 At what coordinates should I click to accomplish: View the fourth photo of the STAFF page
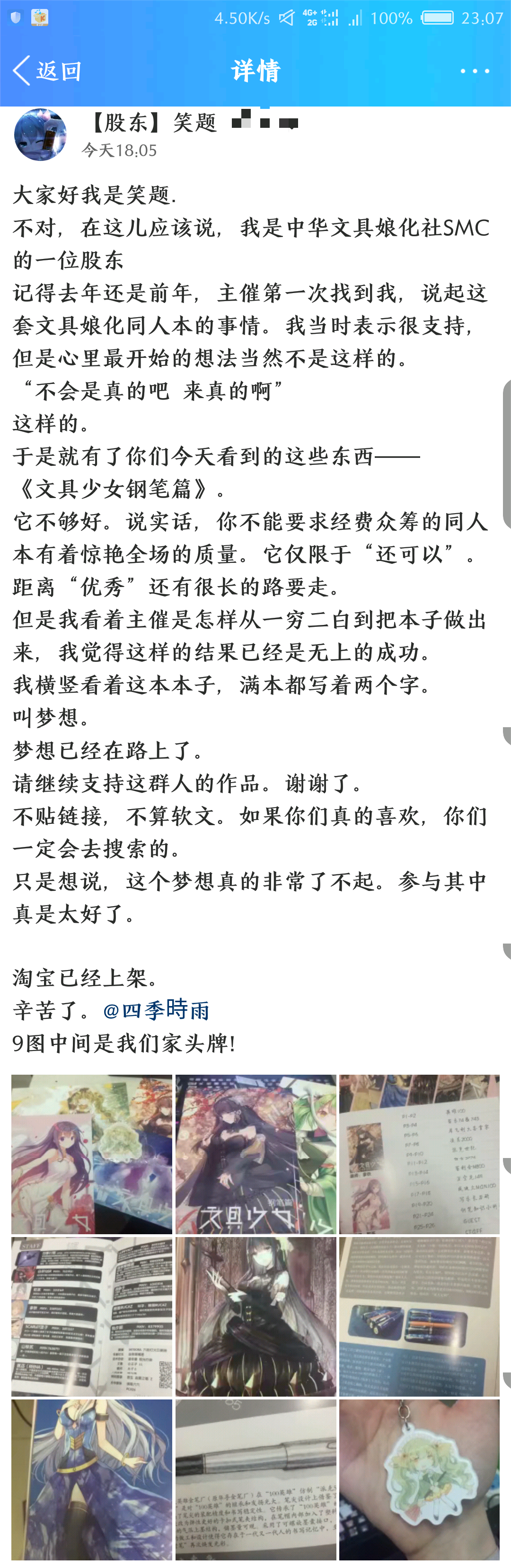[x=92, y=1317]
